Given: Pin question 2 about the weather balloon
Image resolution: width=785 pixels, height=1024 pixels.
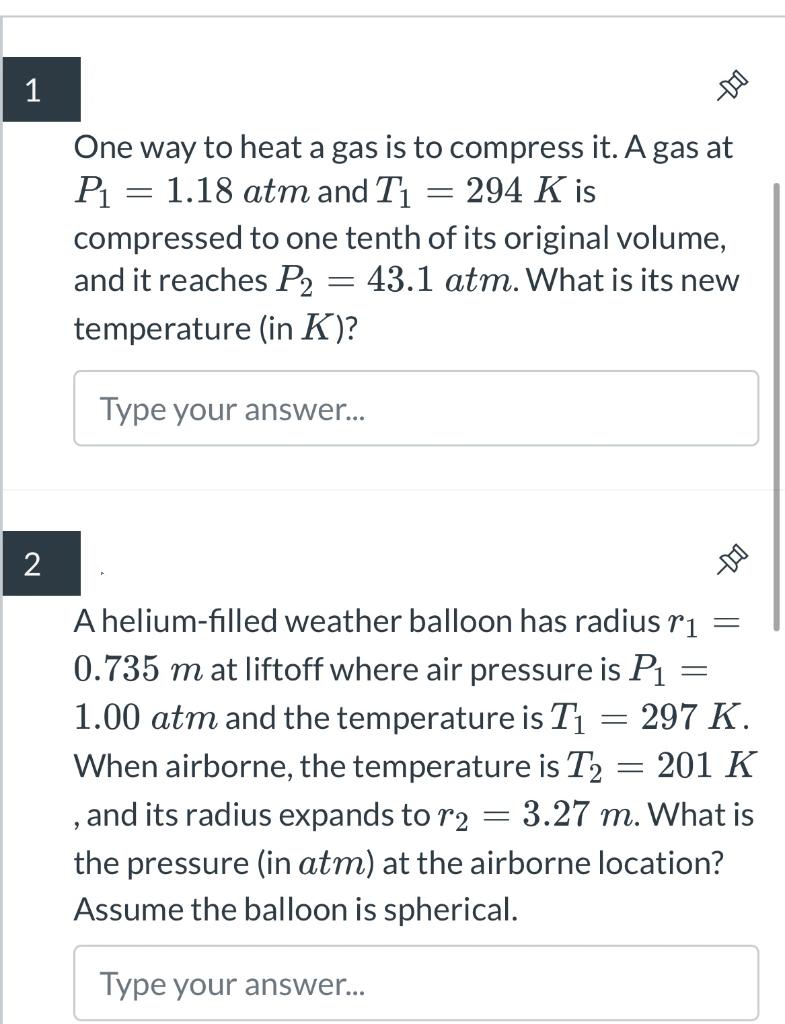Looking at the screenshot, I should click(x=733, y=562).
